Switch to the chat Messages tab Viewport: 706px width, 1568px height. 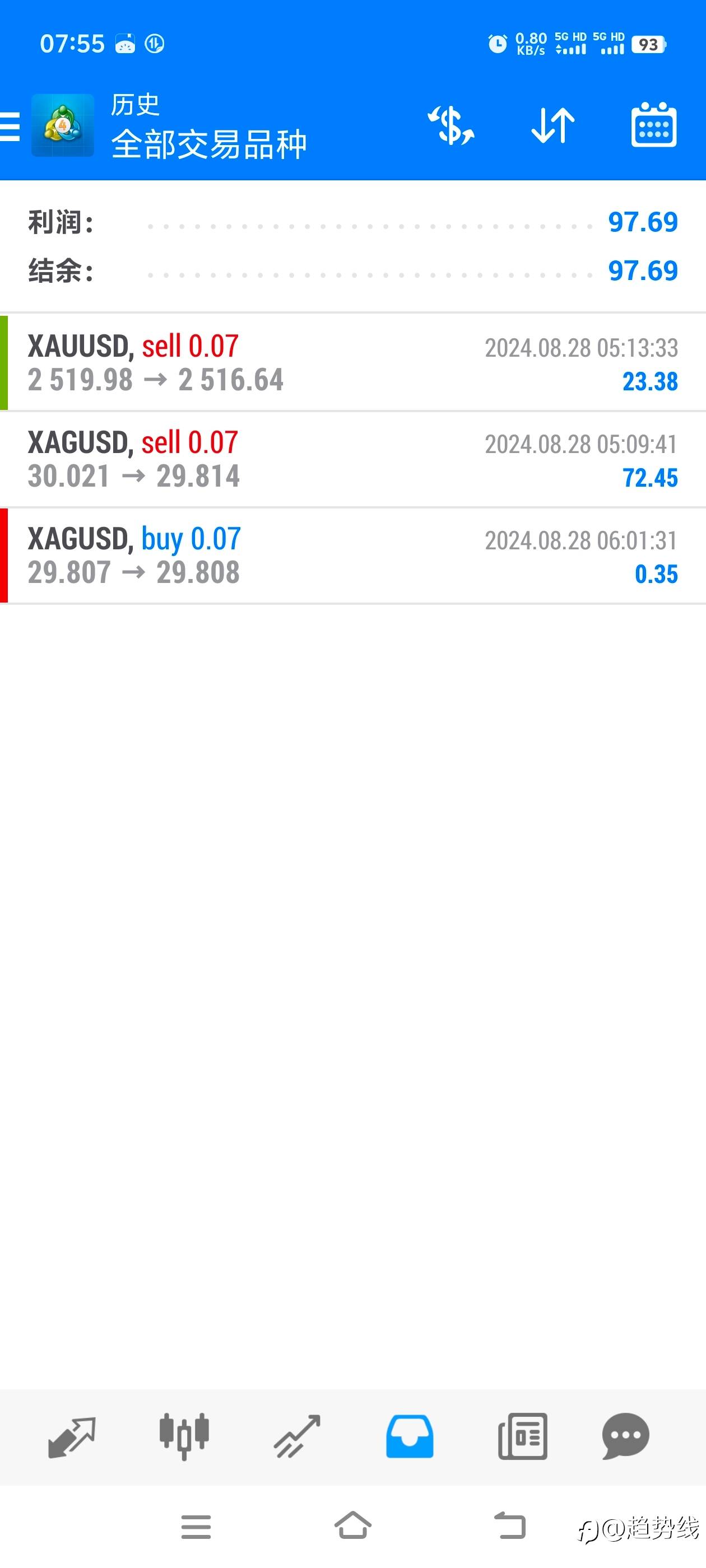[625, 1436]
